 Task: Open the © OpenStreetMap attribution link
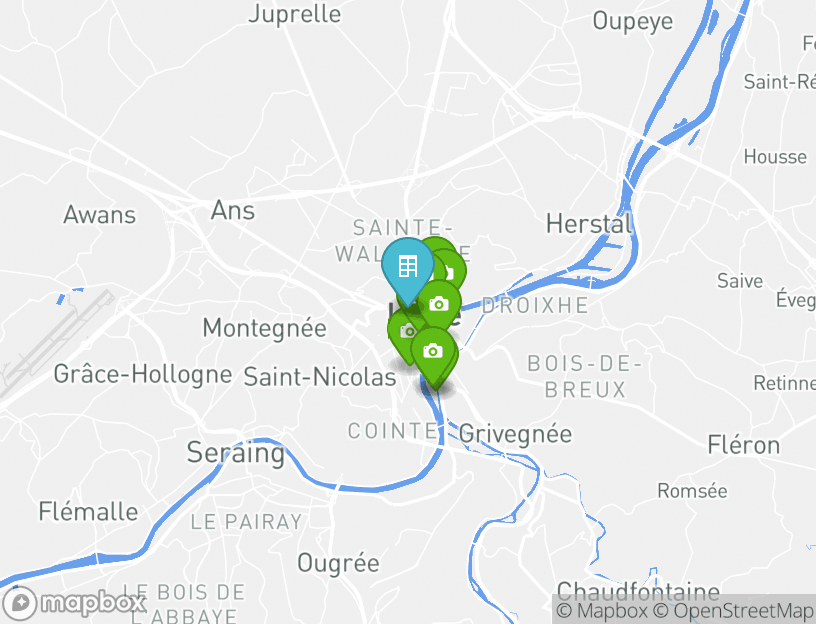click(735, 611)
